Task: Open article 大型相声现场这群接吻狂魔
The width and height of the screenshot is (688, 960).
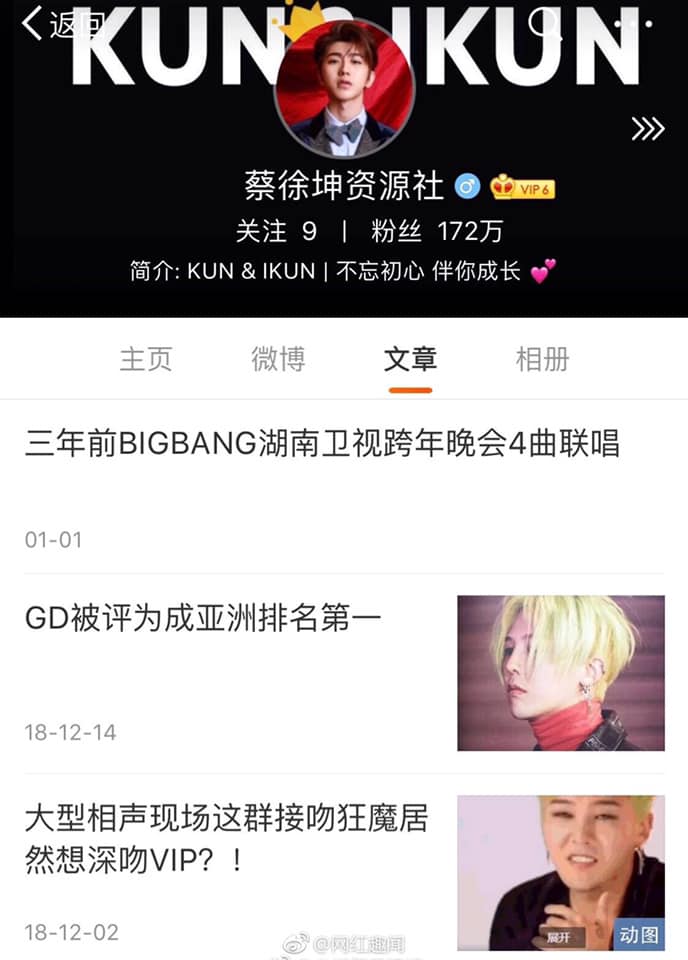Action: click(x=227, y=838)
